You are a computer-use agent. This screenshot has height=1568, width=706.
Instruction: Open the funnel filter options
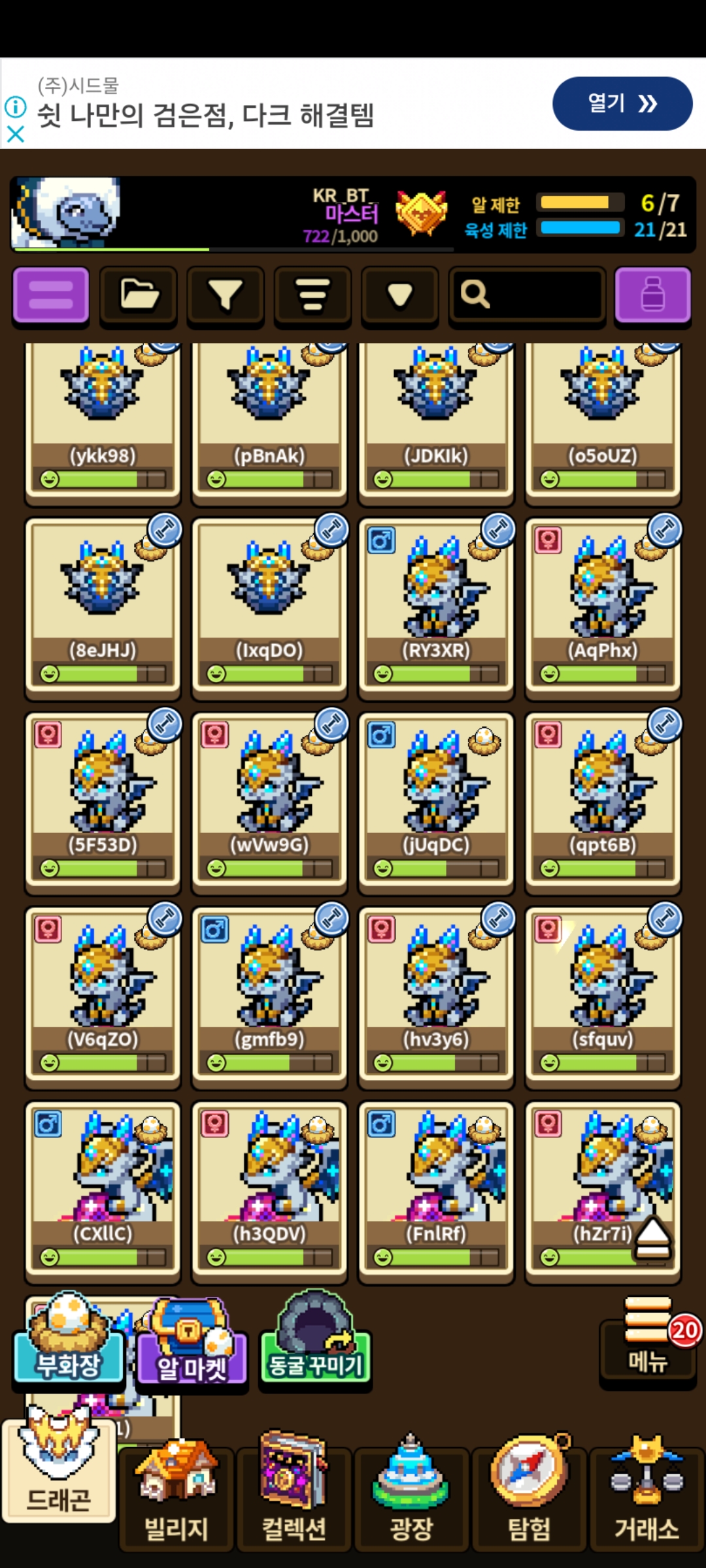[x=226, y=295]
